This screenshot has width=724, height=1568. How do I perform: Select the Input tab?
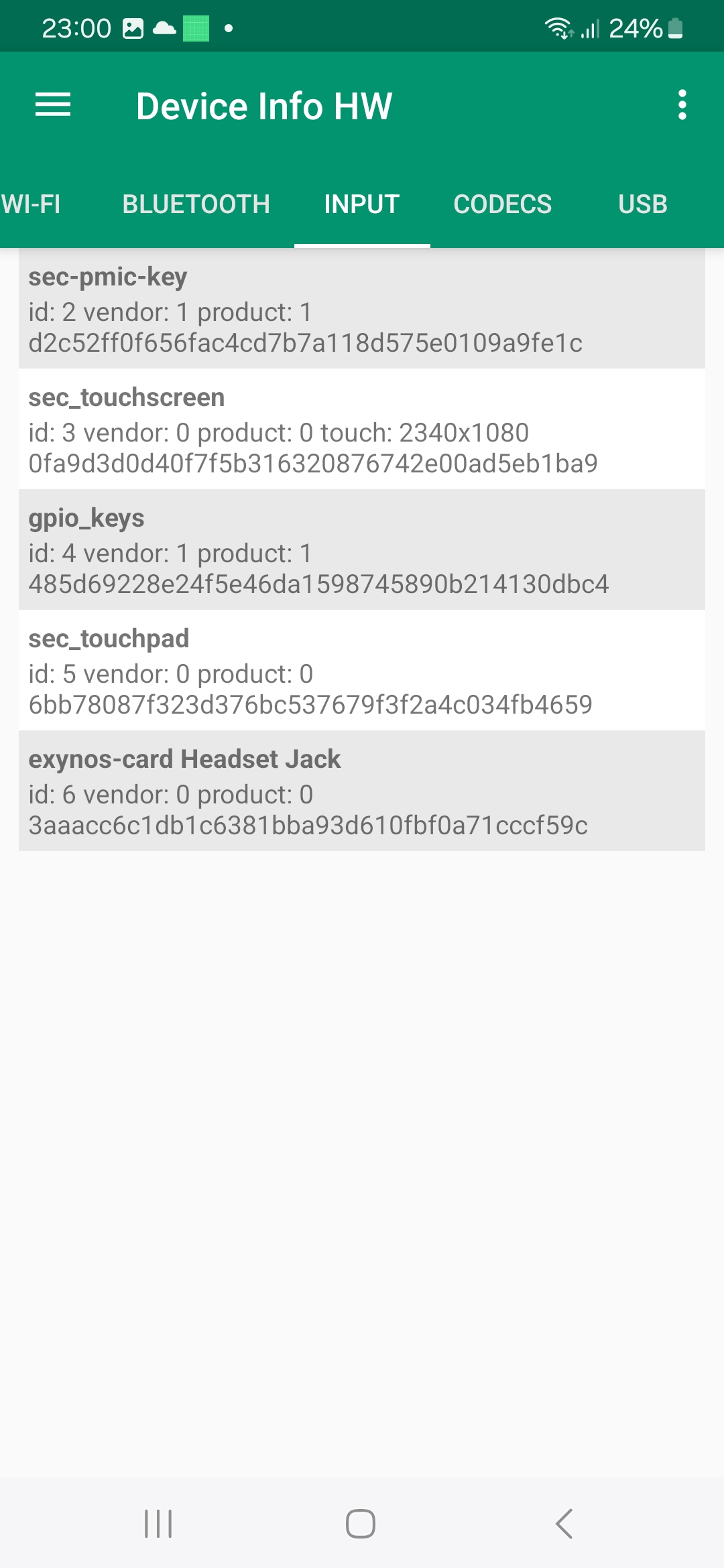tap(362, 204)
